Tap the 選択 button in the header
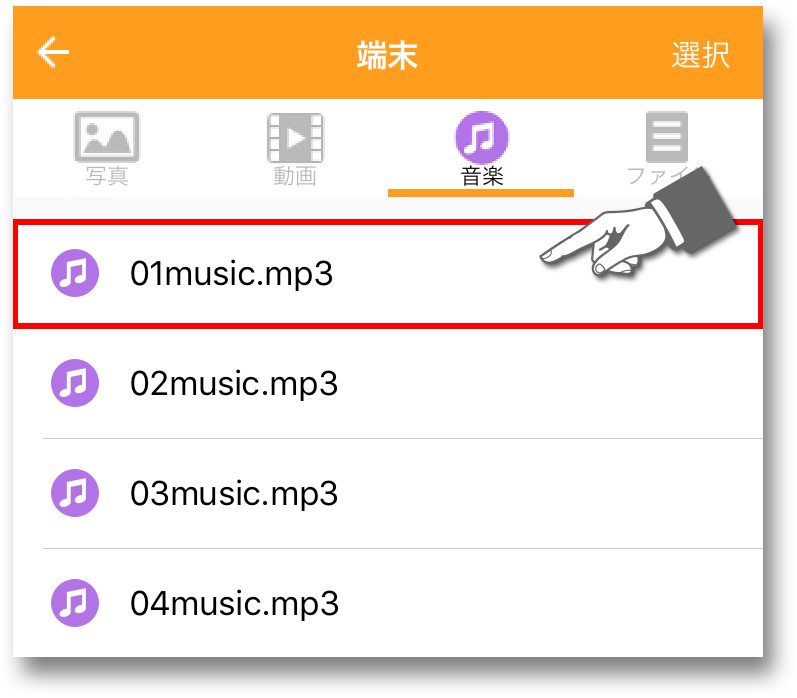797x698 pixels. (700, 55)
